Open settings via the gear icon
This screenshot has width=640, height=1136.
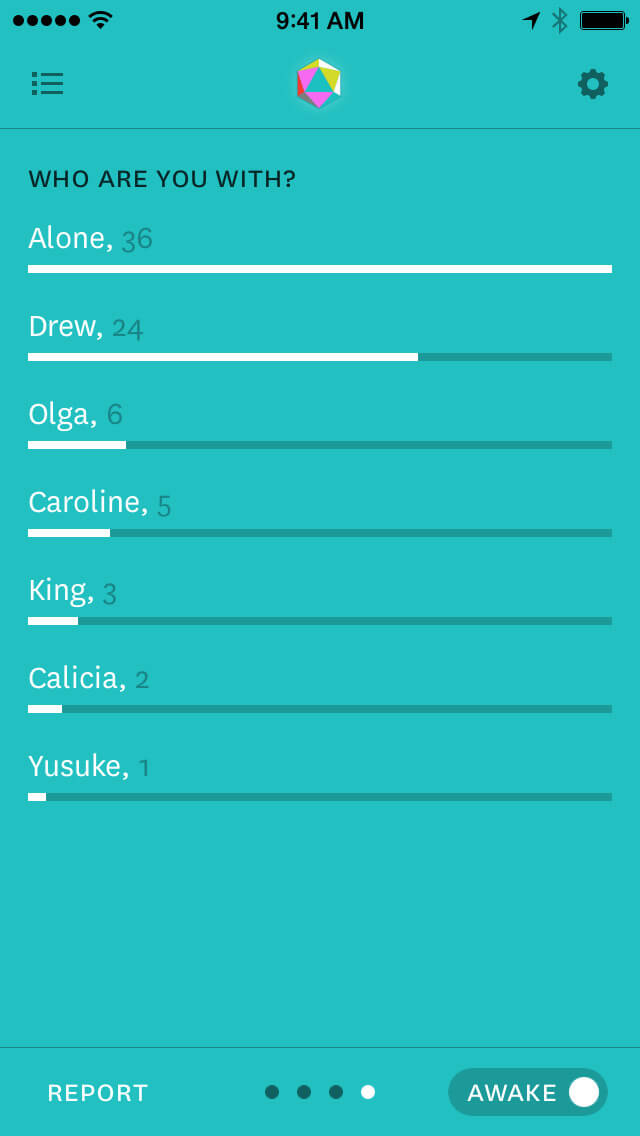click(592, 84)
